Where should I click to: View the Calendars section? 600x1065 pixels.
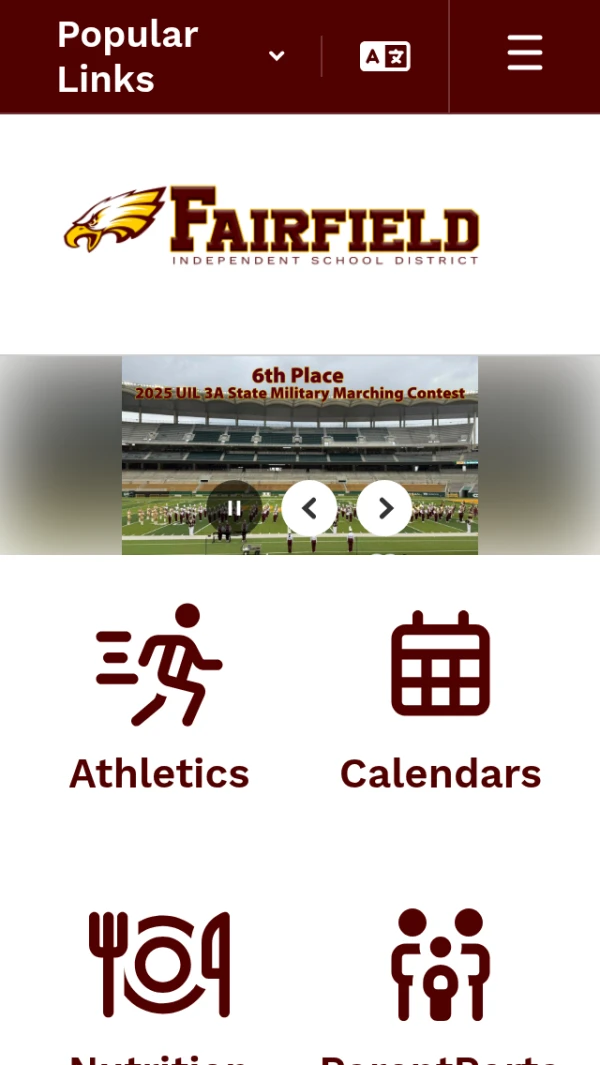coord(440,700)
